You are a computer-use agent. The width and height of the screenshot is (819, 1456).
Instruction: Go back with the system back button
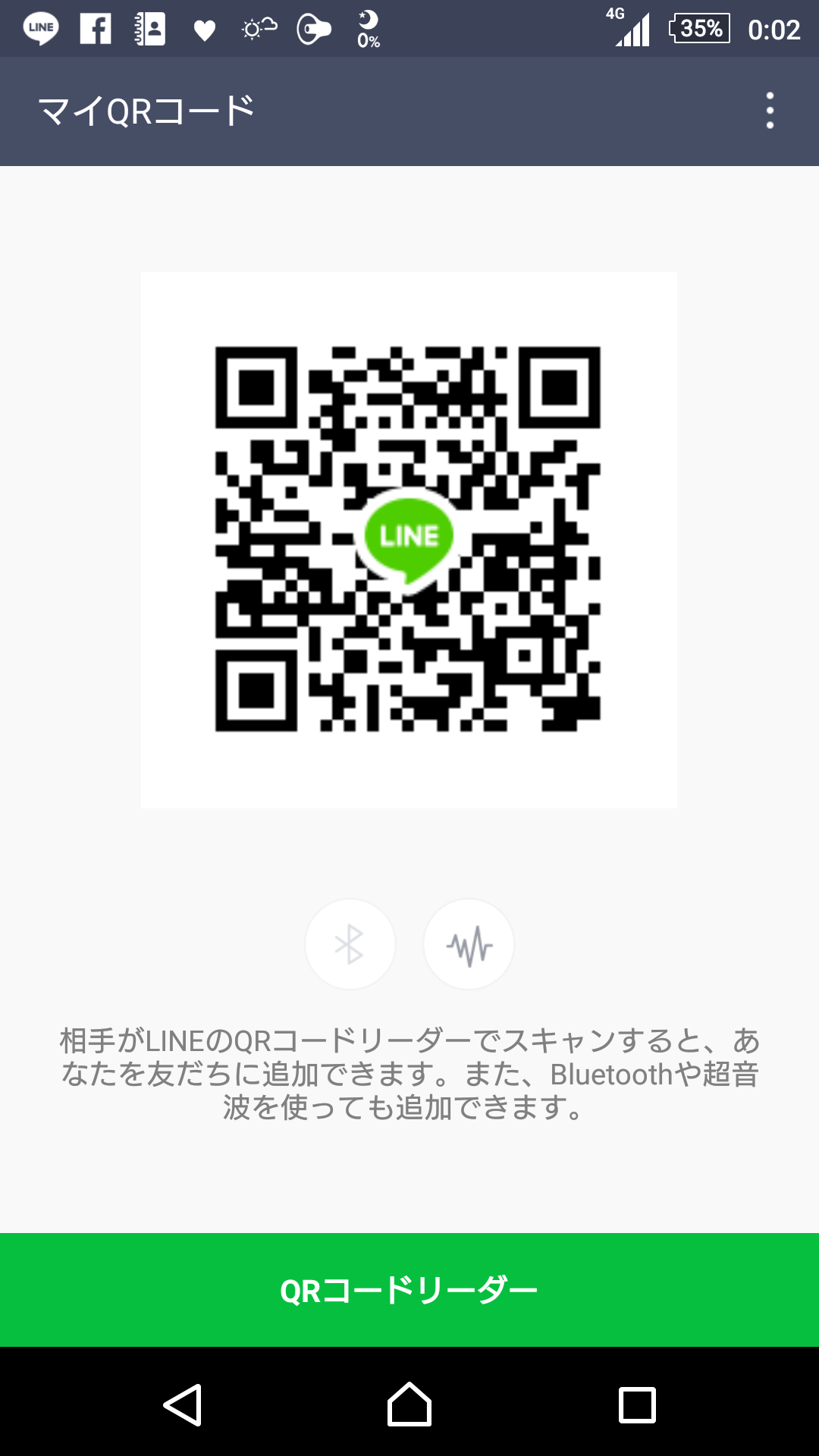[x=183, y=1404]
